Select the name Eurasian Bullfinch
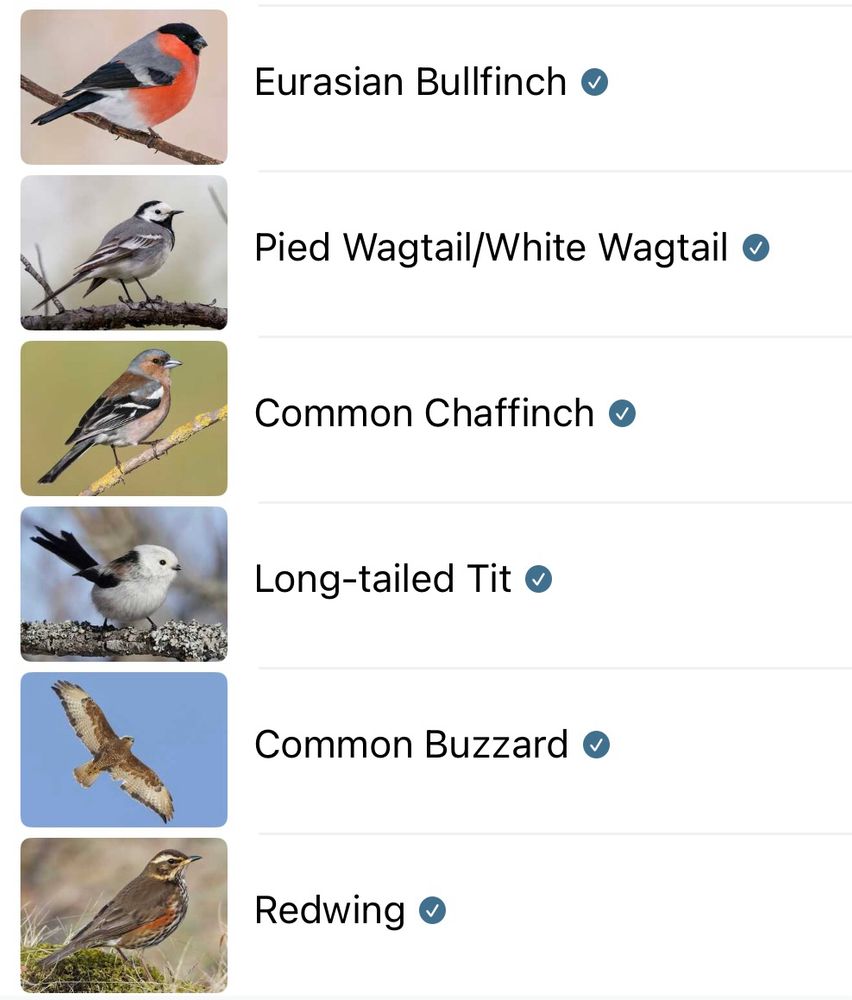The width and height of the screenshot is (852, 1000). click(x=410, y=82)
